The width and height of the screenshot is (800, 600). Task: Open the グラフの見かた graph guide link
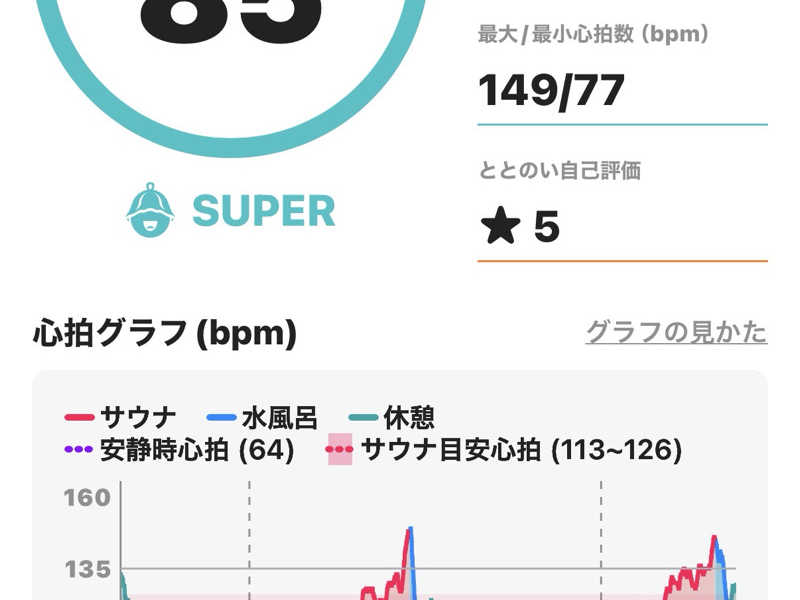(675, 333)
